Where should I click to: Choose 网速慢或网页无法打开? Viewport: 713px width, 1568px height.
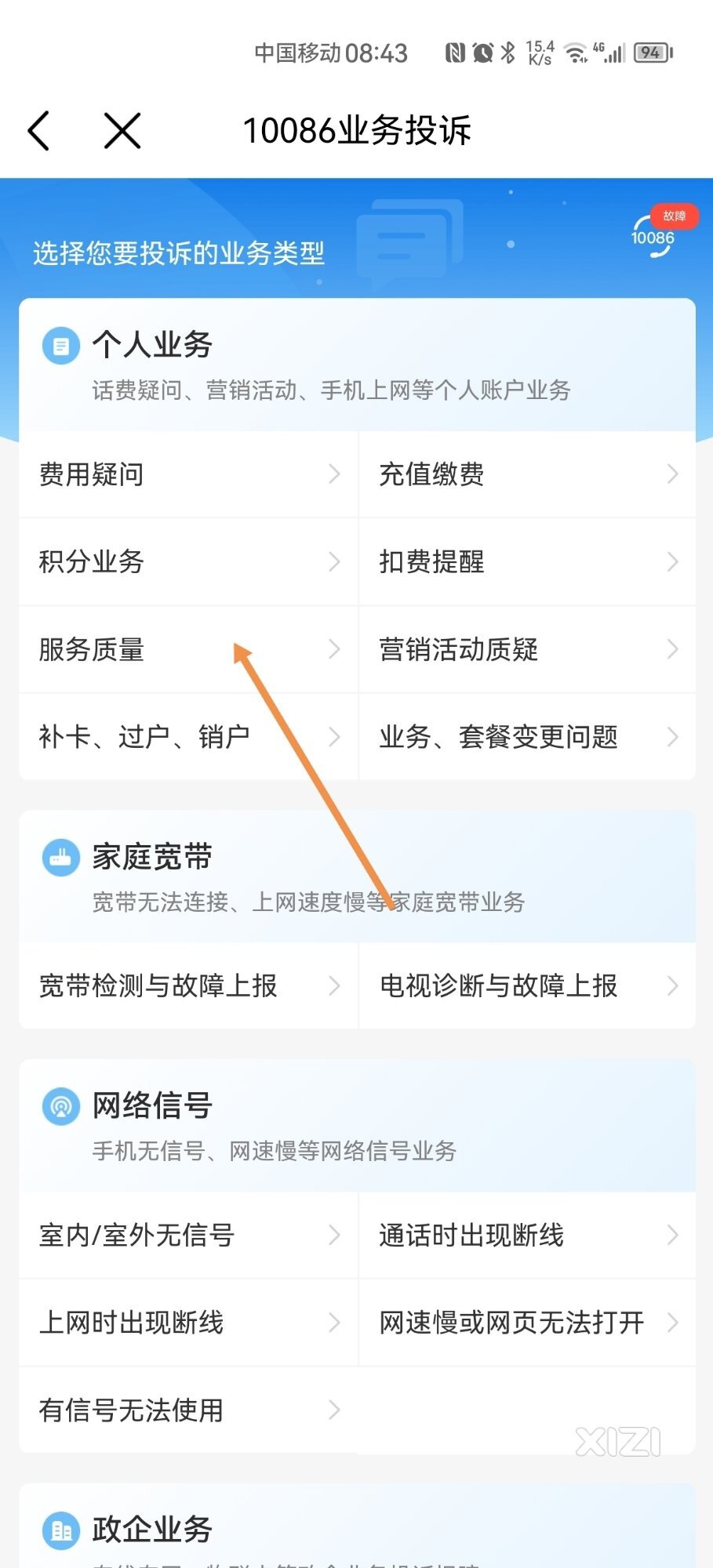pyautogui.click(x=527, y=1323)
